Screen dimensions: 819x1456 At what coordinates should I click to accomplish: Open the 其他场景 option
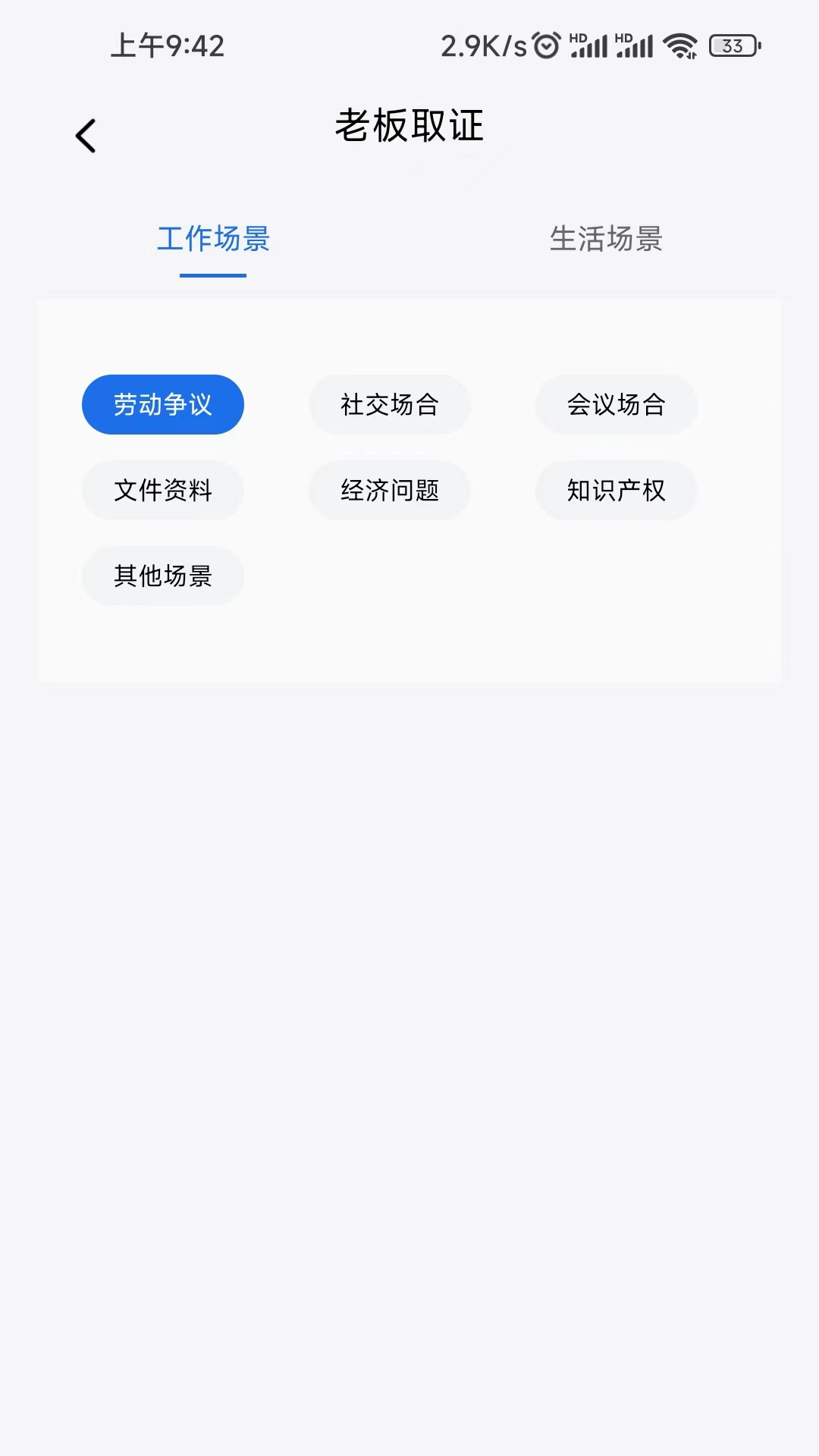(163, 576)
